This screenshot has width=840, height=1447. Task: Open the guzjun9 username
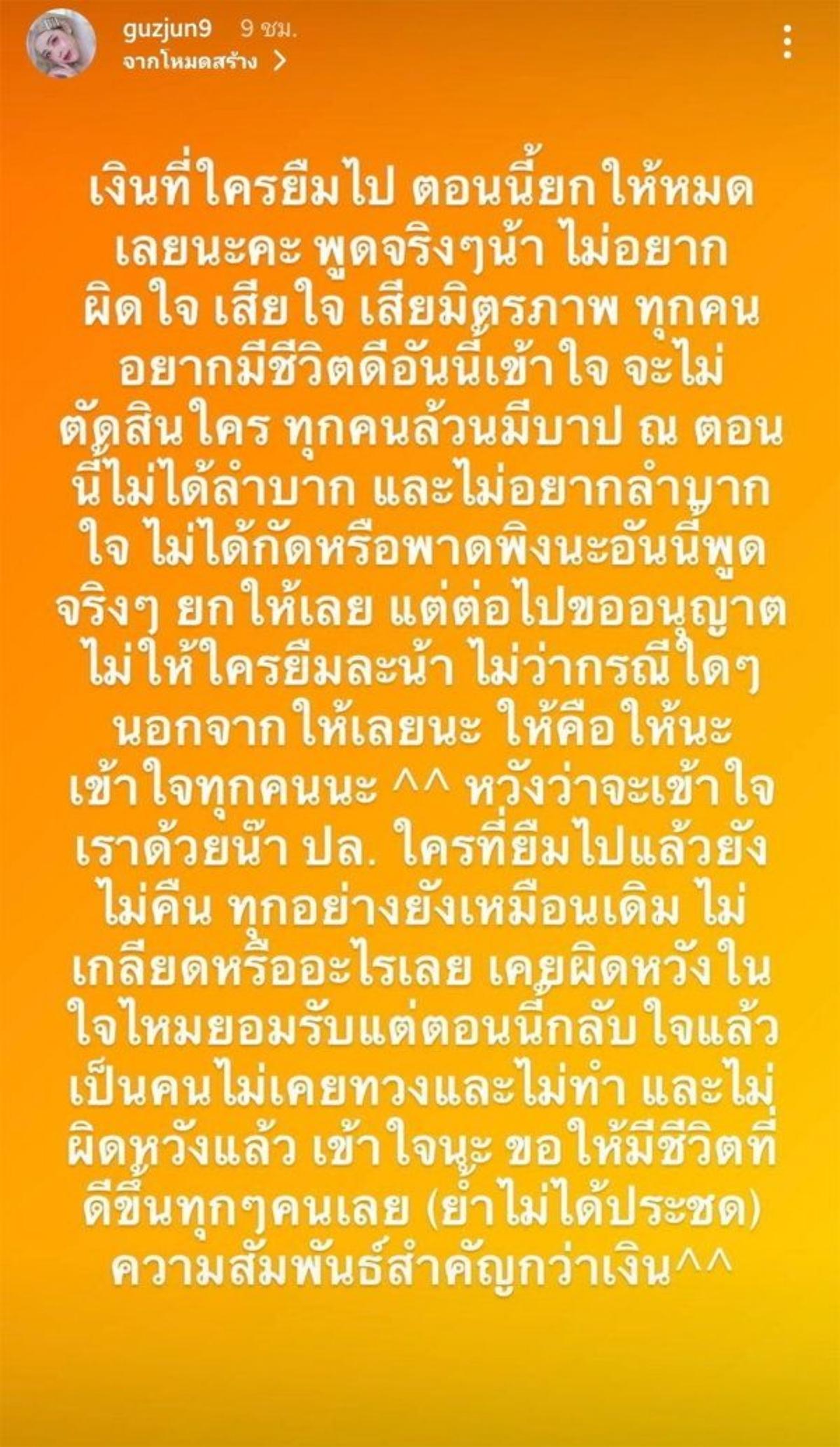[x=167, y=31]
